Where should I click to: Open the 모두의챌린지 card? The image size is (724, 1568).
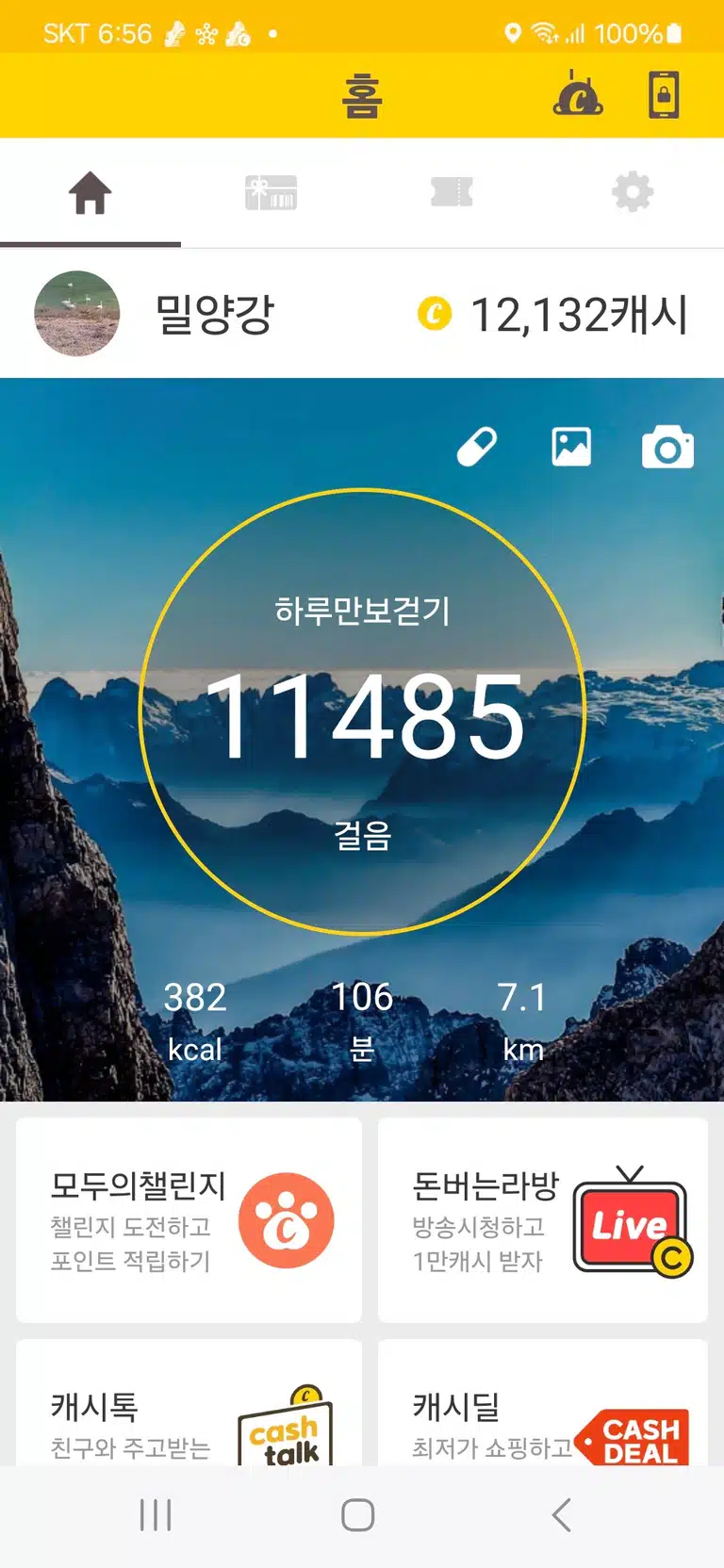(189, 1220)
